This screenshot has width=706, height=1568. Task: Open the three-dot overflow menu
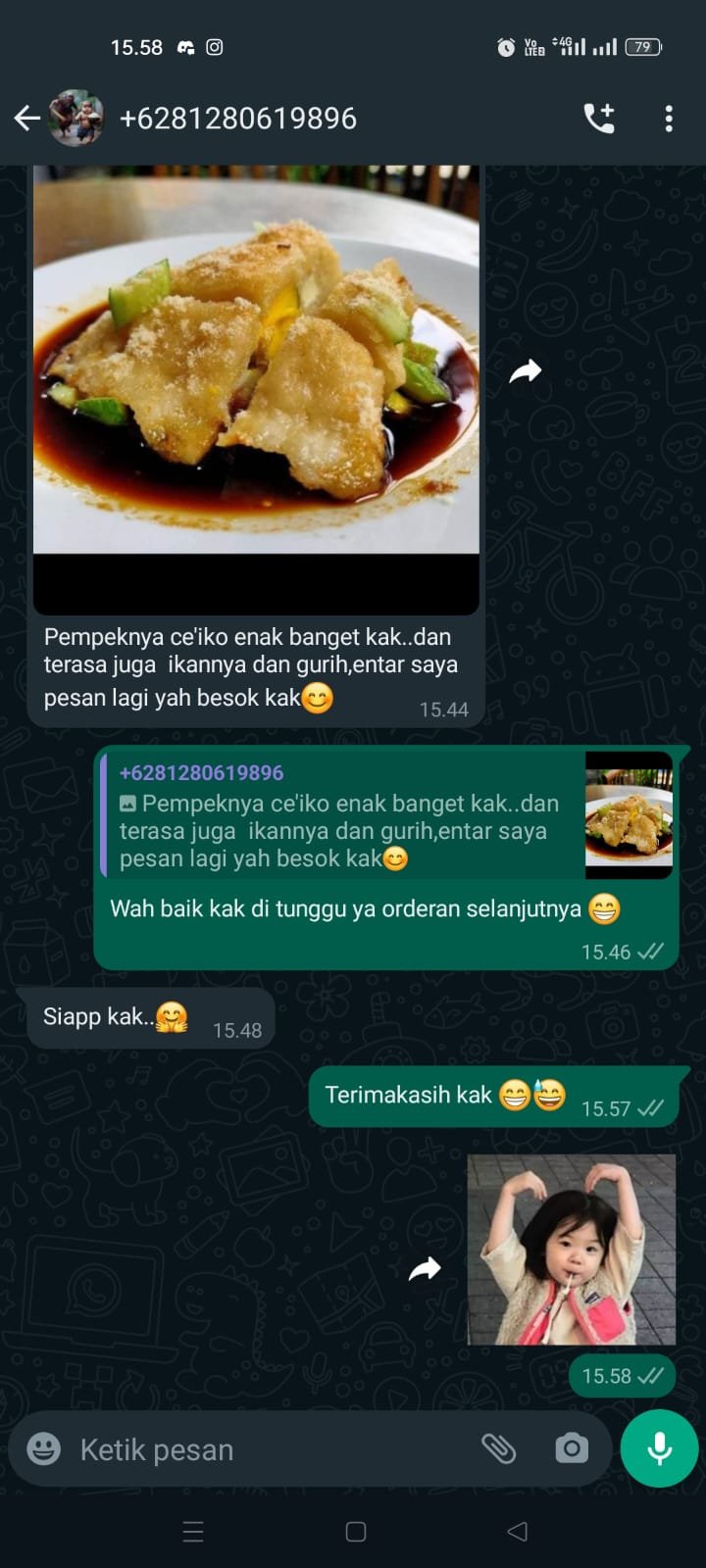point(669,119)
